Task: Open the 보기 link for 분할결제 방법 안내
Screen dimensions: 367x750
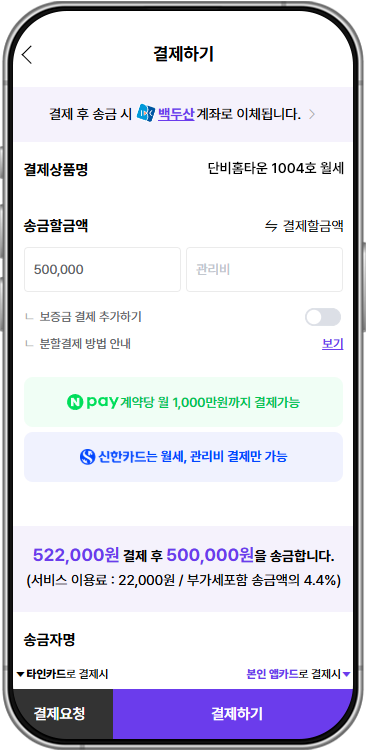Action: (333, 344)
